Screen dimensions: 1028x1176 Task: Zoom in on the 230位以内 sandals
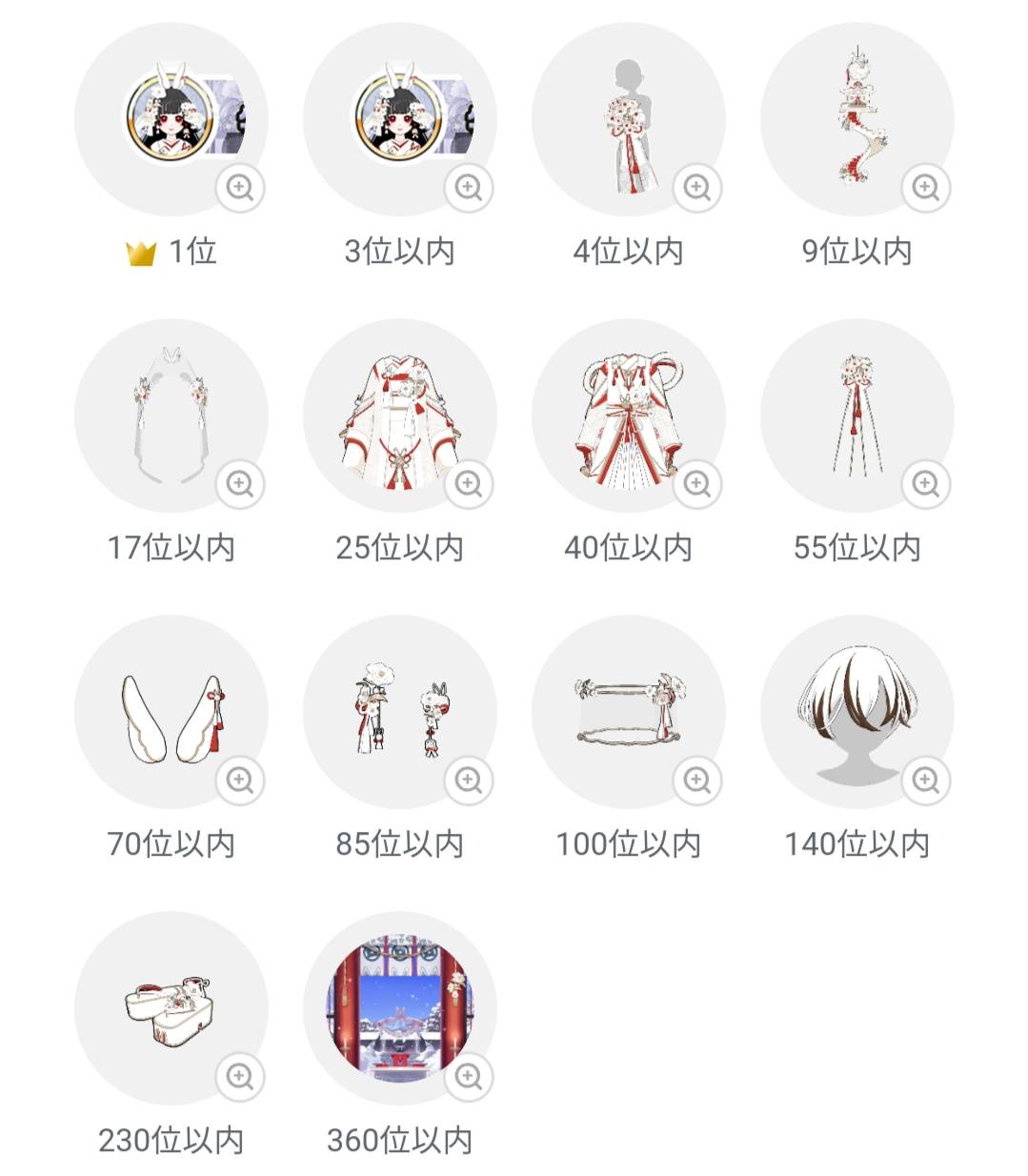(x=240, y=1077)
